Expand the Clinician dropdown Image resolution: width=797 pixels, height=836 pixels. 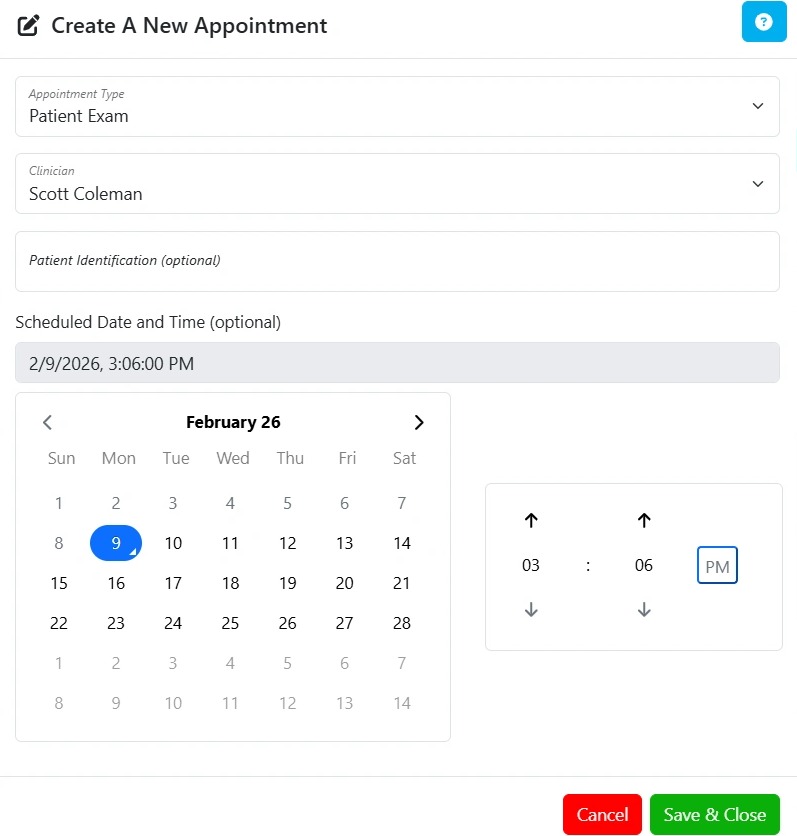pyautogui.click(x=397, y=183)
